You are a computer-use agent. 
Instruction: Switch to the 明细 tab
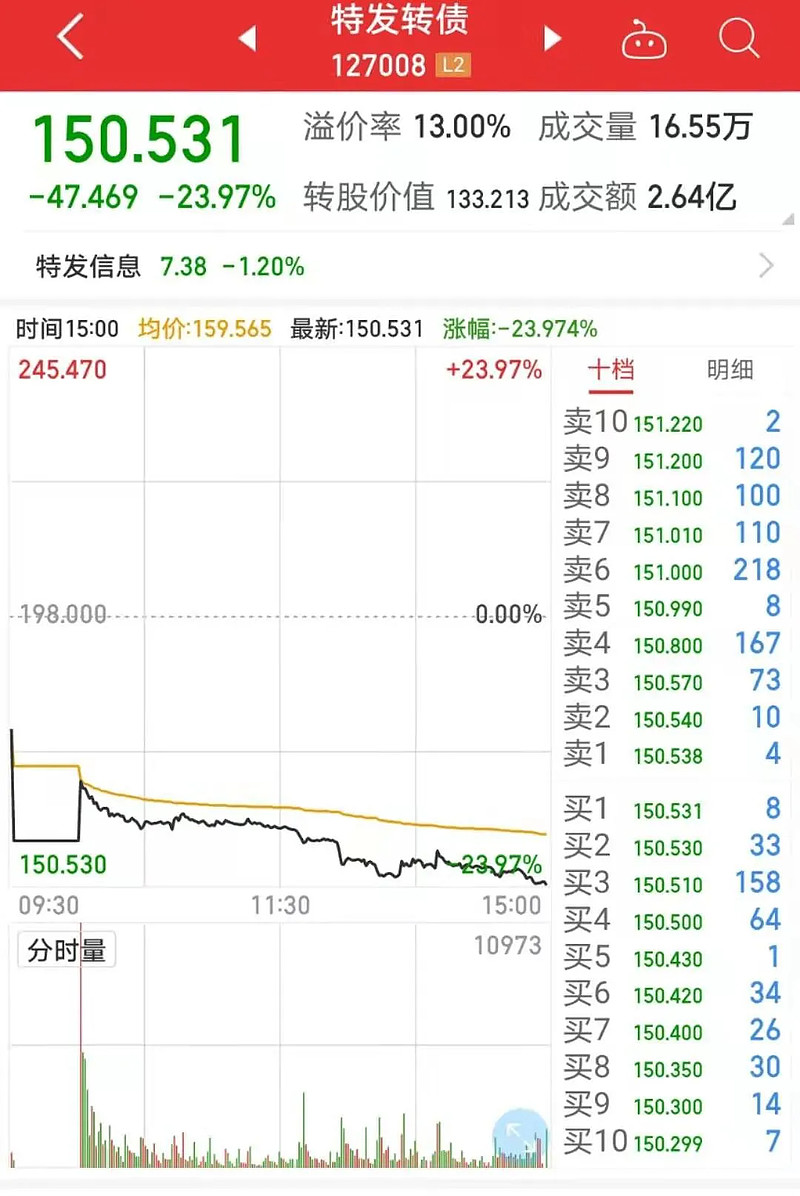[x=730, y=371]
